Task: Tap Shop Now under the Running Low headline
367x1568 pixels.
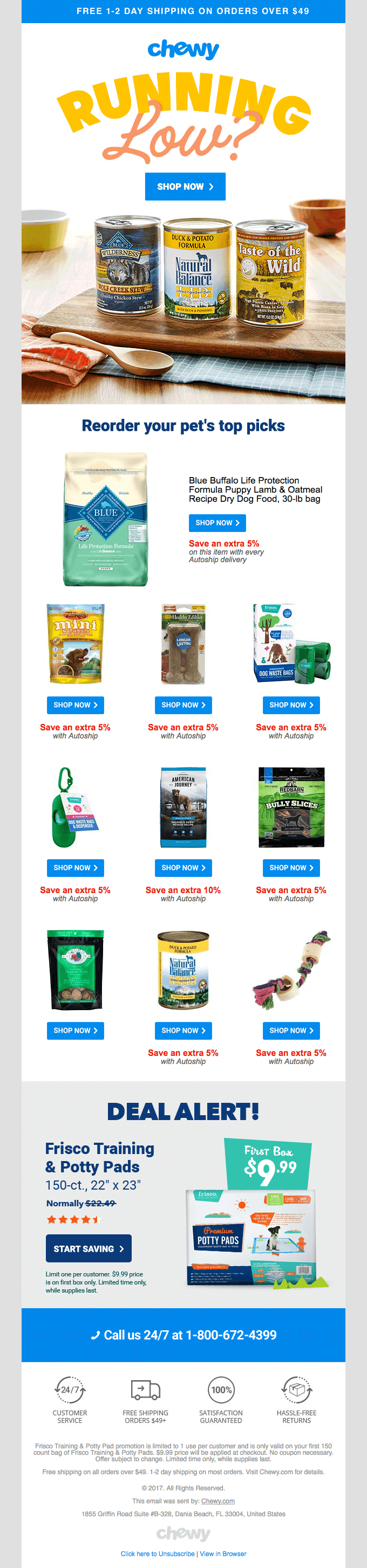Action: pyautogui.click(x=185, y=186)
